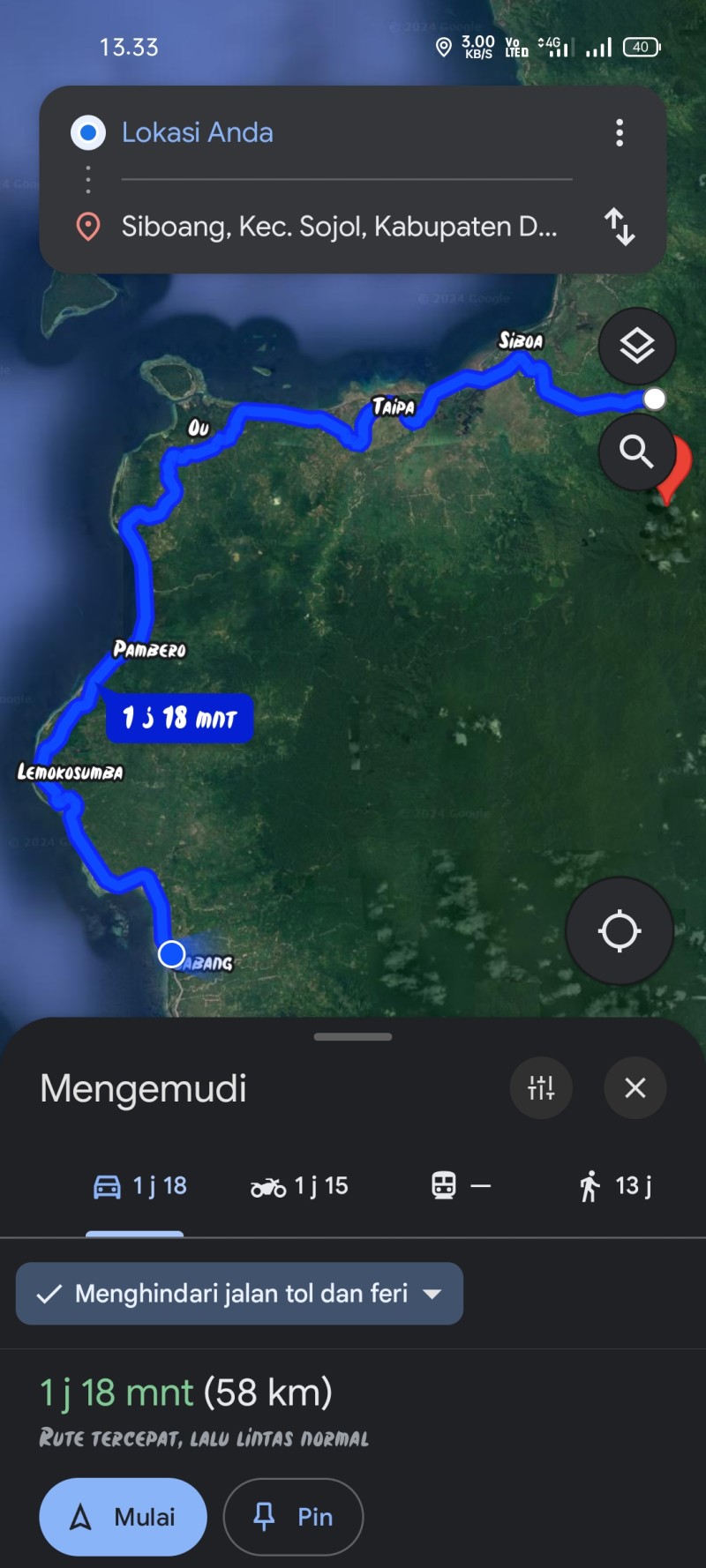This screenshot has width=706, height=1568.
Task: Swap start and destination points
Action: pos(620,227)
